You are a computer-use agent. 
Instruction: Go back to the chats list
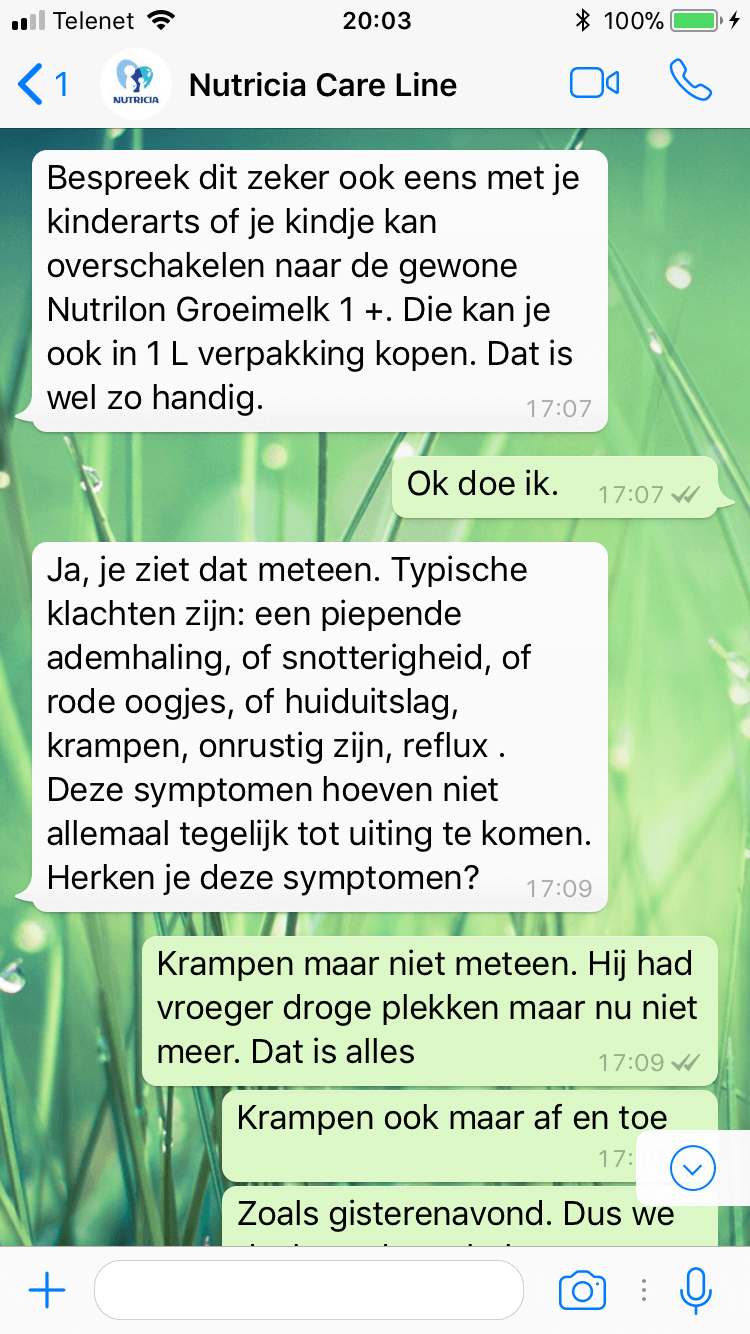pos(42,85)
